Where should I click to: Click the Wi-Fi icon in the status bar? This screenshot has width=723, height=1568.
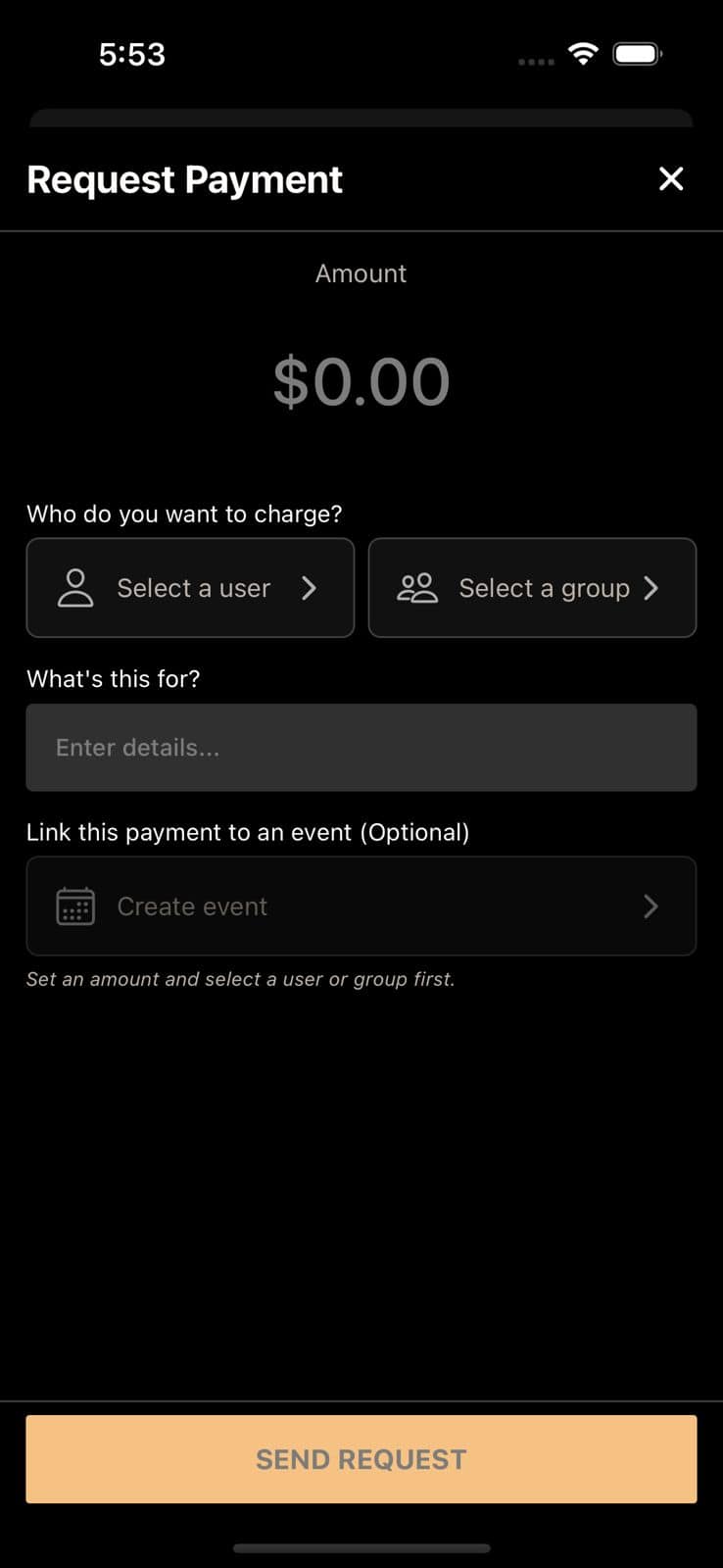pos(583,54)
